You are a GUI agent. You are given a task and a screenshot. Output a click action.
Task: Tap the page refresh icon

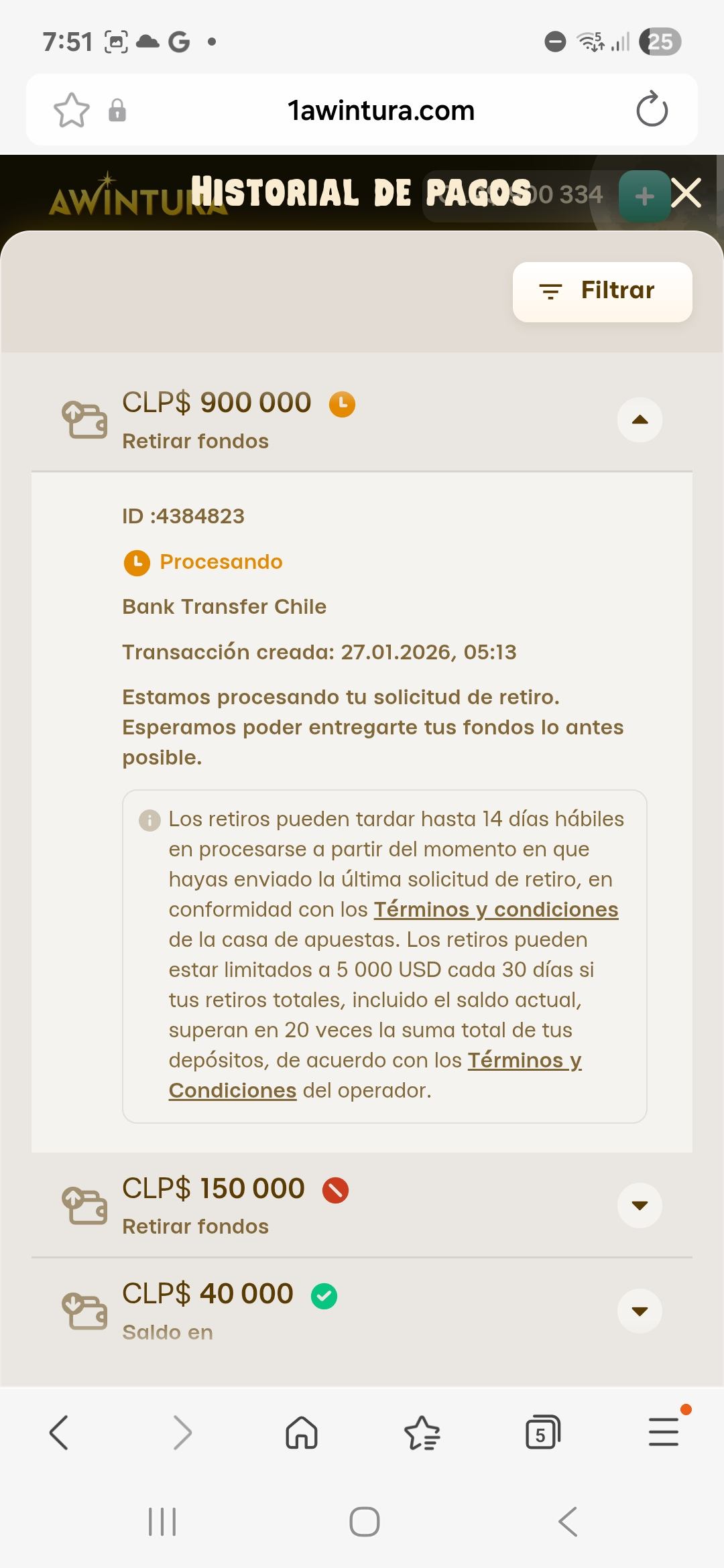(x=651, y=110)
